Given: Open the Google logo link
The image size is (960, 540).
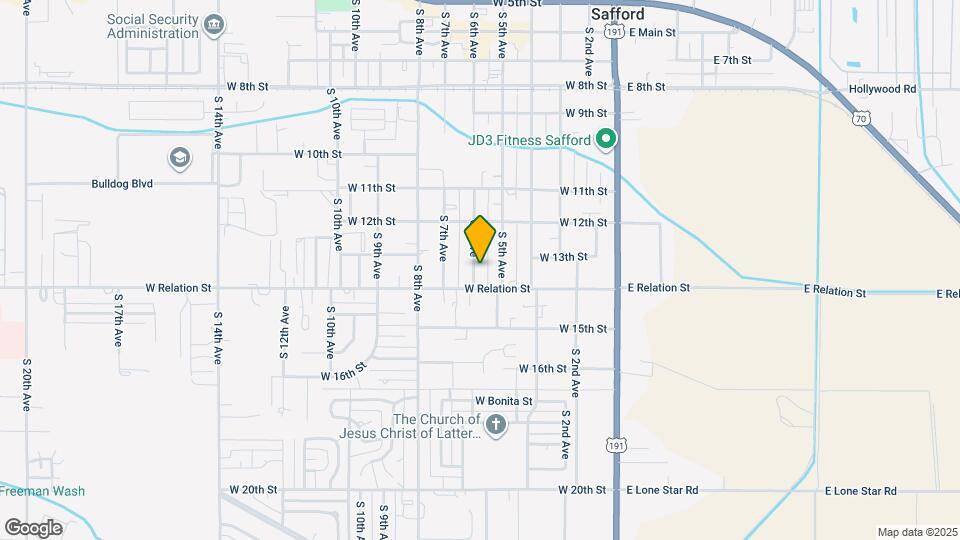Looking at the screenshot, I should 33,527.
